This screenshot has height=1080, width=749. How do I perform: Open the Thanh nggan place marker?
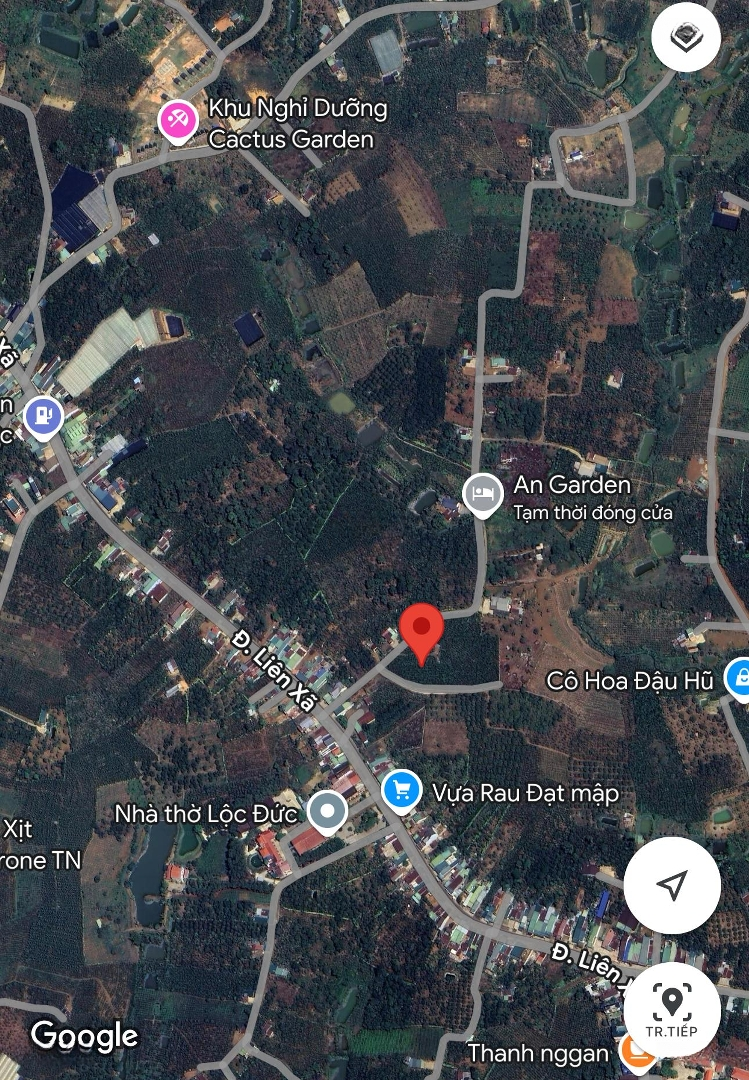tap(636, 1050)
